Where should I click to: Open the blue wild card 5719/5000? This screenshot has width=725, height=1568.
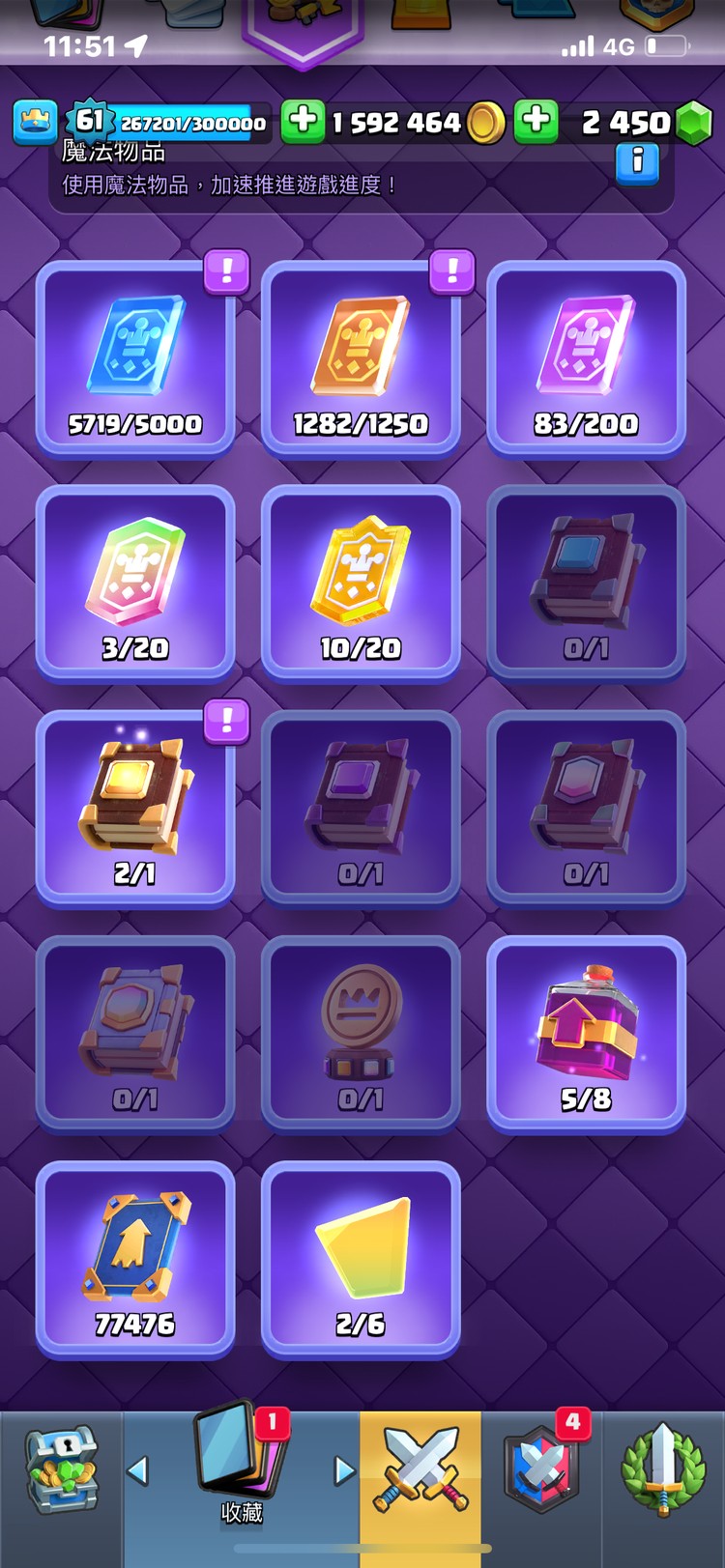135,357
